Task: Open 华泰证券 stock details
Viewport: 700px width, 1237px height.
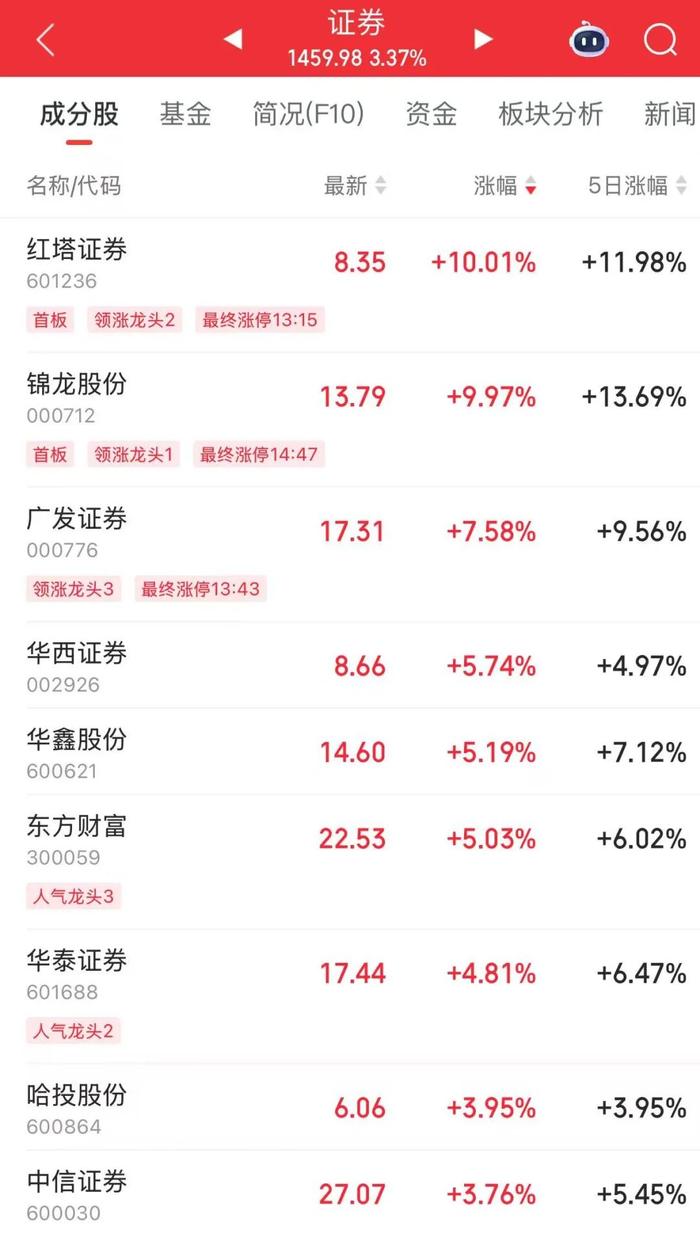Action: [350, 997]
